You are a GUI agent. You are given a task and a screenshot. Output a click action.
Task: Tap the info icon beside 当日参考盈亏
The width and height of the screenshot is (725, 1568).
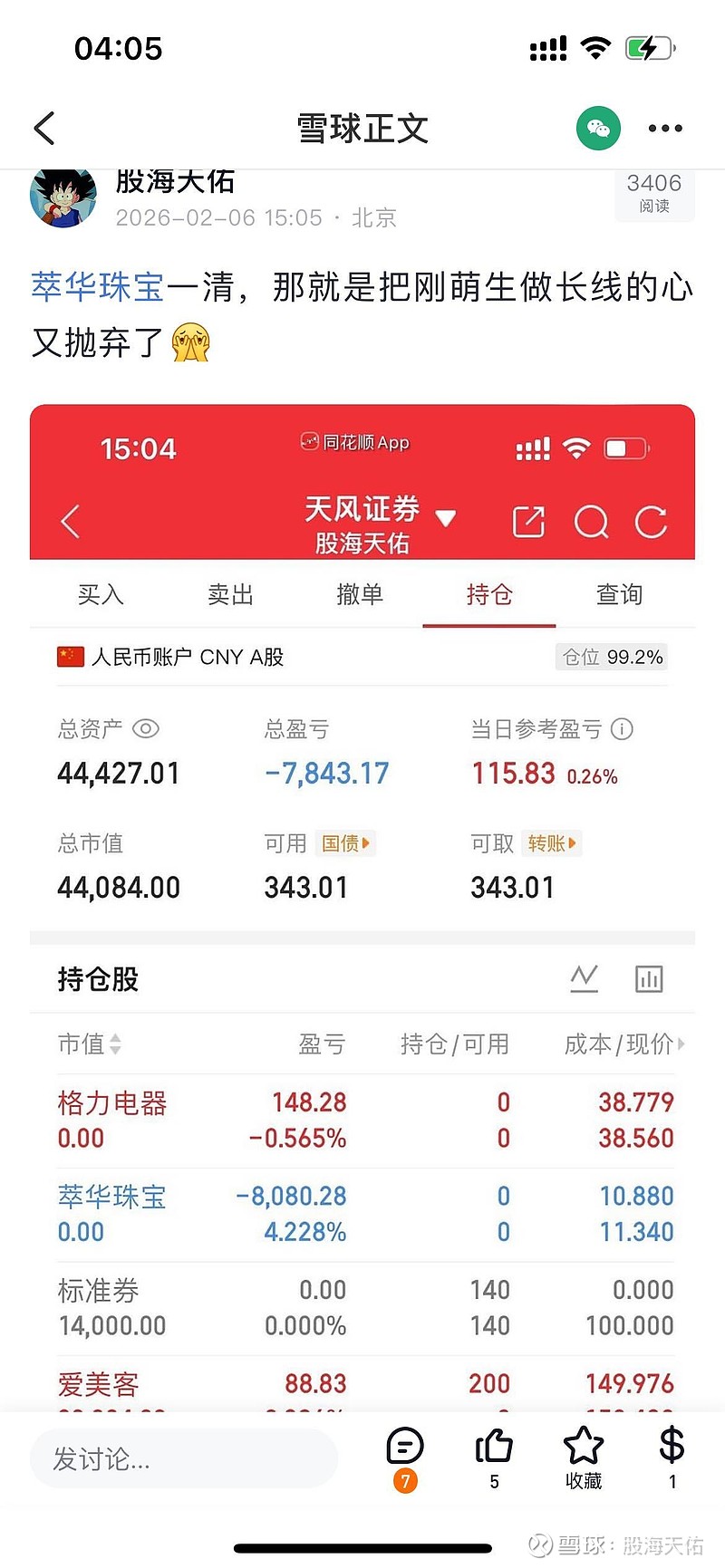pyautogui.click(x=623, y=729)
